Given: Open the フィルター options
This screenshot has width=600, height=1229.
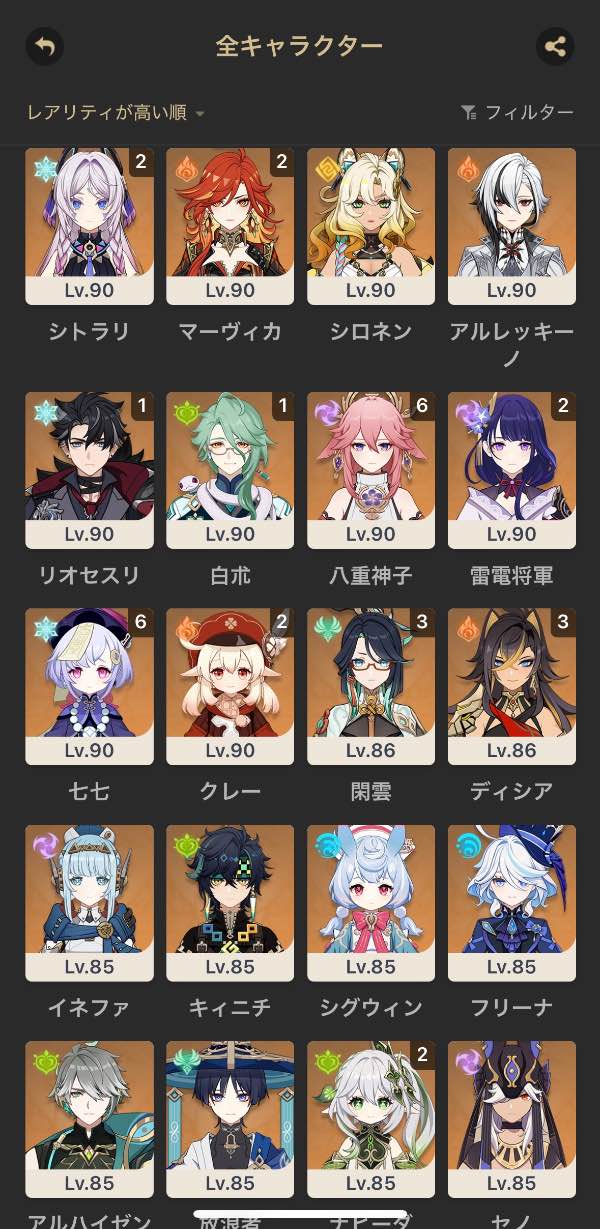Looking at the screenshot, I should coord(517,112).
